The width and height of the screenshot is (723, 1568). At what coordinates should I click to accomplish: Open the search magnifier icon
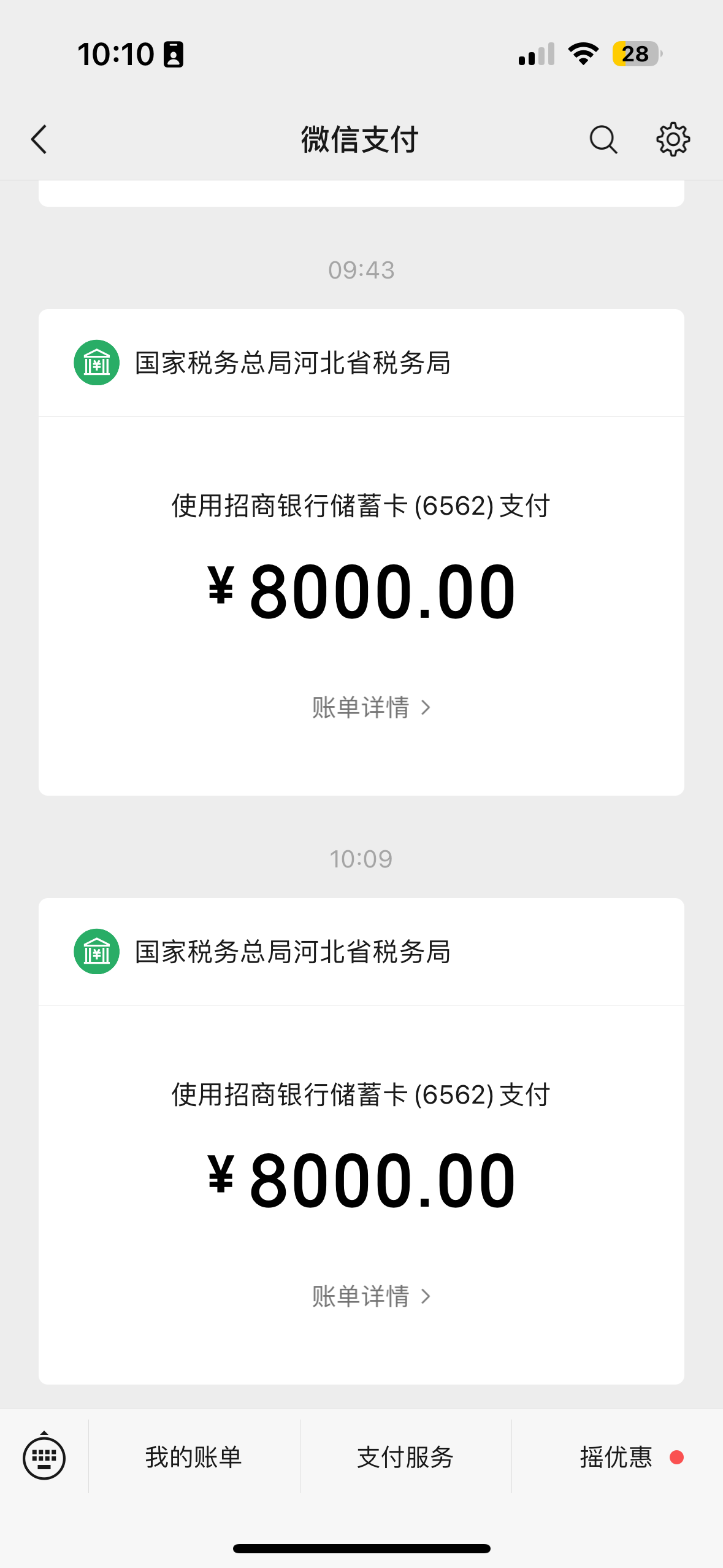pos(603,139)
